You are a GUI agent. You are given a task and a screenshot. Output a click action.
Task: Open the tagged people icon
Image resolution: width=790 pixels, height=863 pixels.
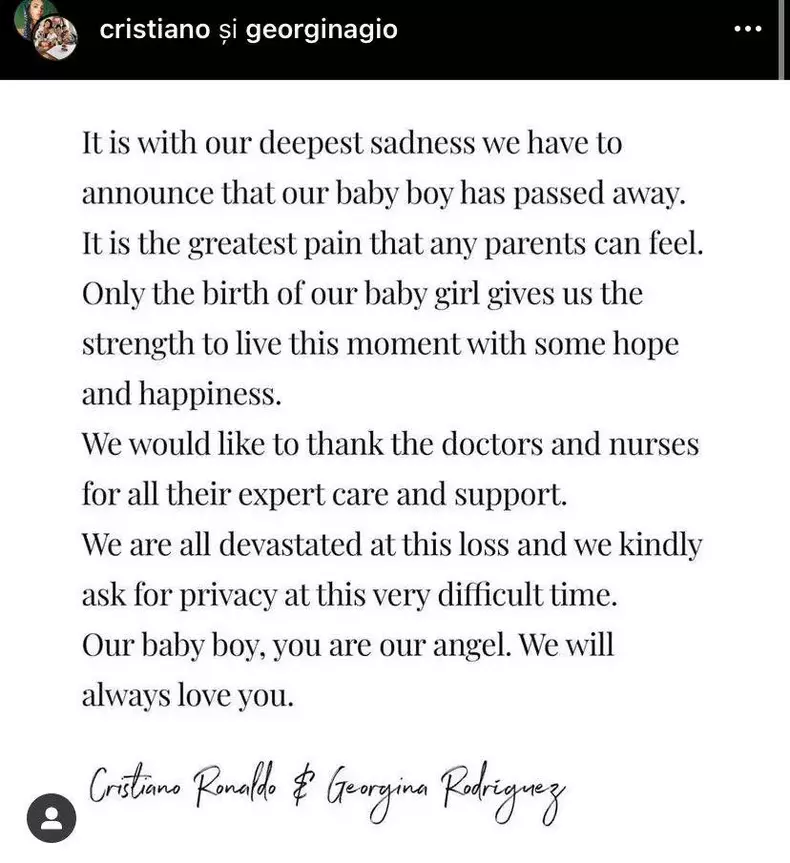tap(51, 820)
